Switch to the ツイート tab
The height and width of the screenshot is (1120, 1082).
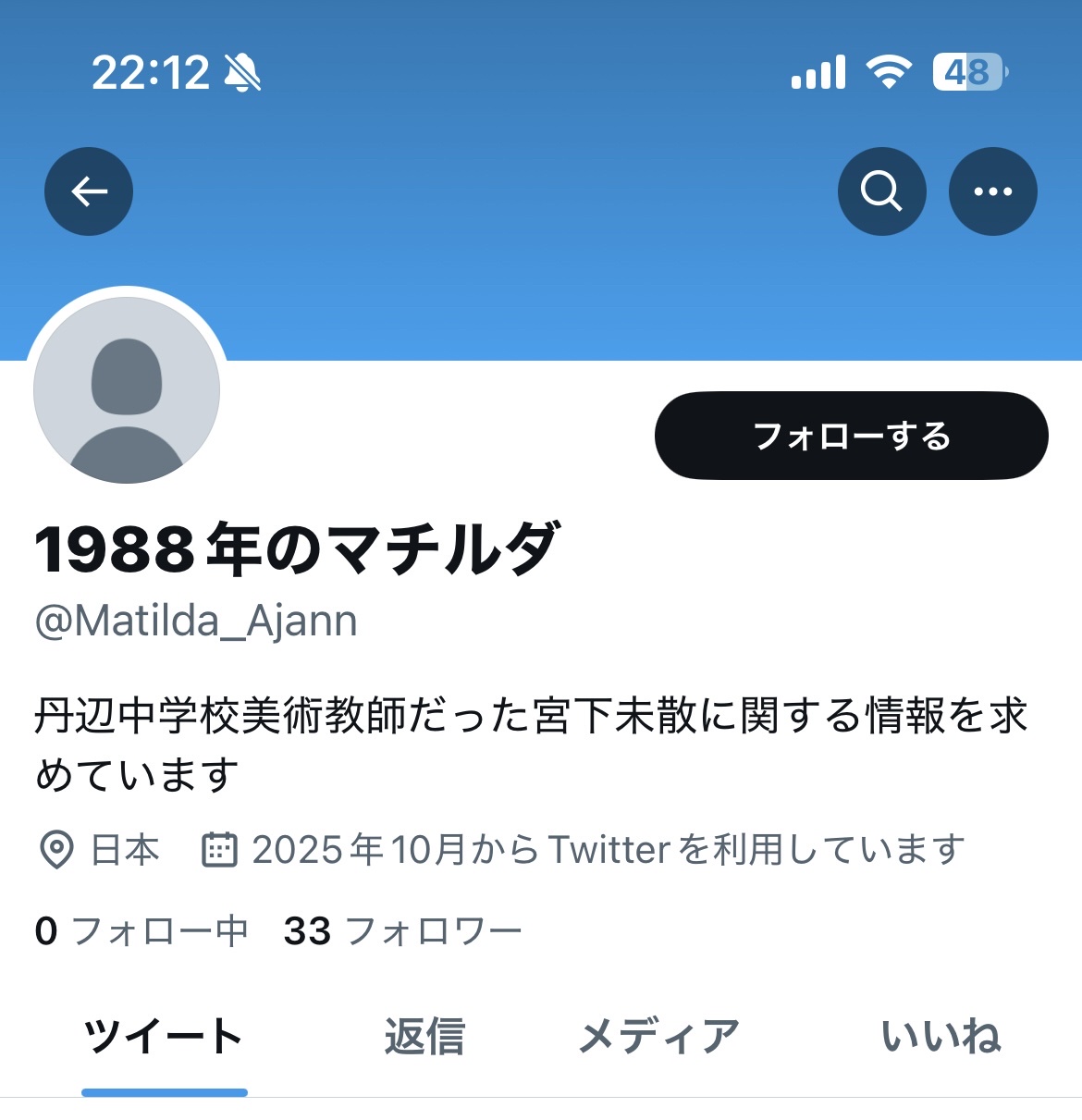pyautogui.click(x=164, y=1037)
